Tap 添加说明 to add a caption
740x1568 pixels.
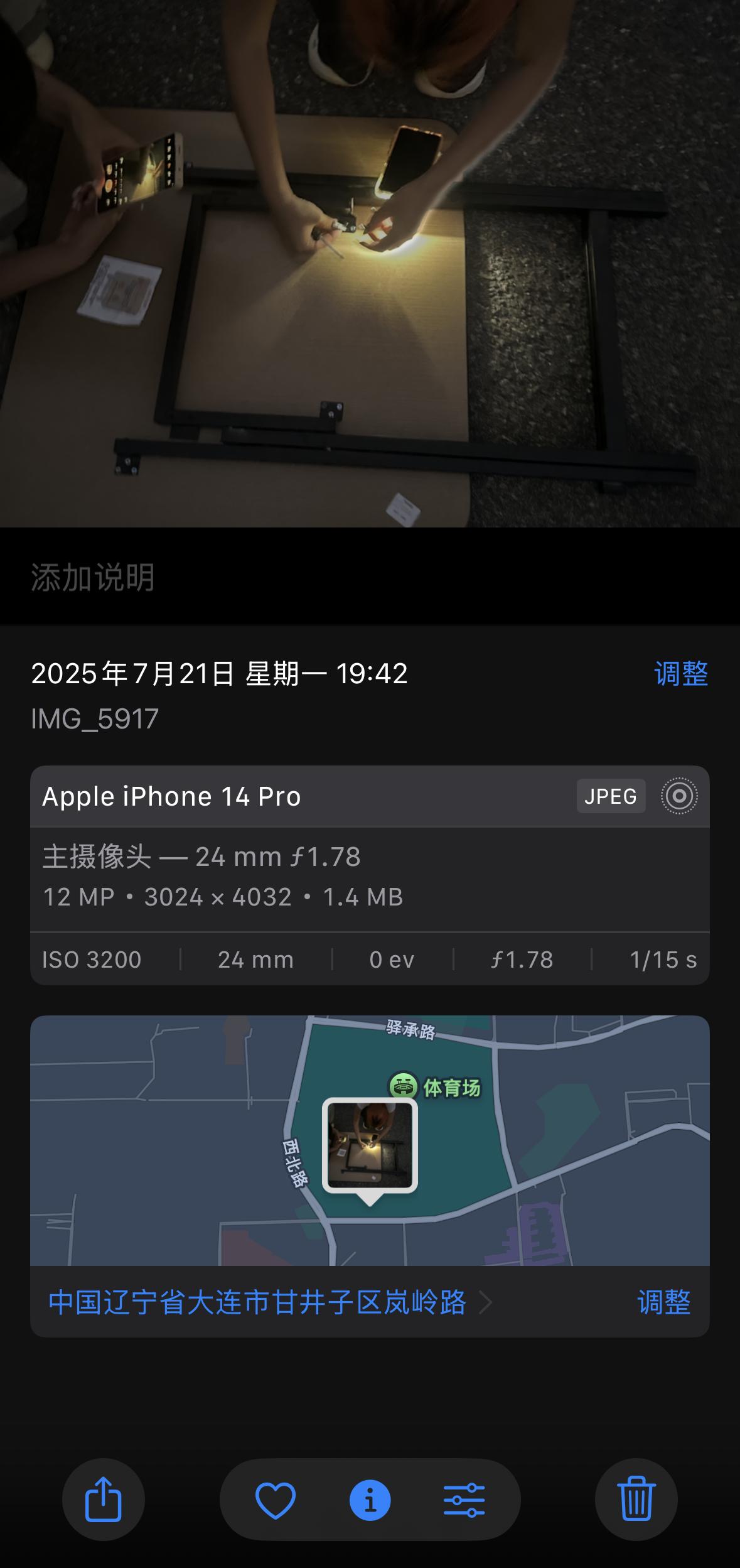click(93, 577)
